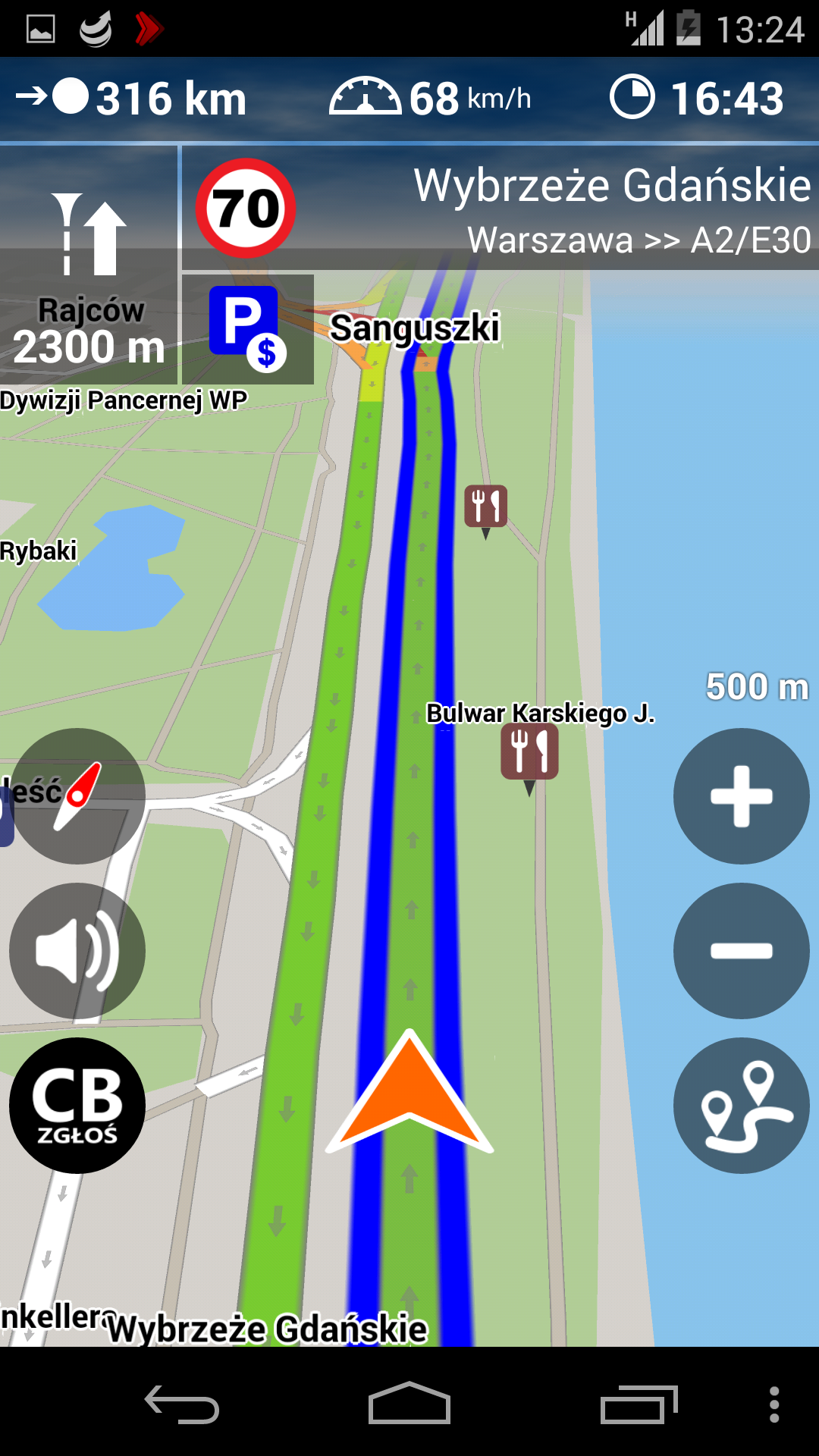This screenshot has height=1456, width=819.
Task: Go back using system back button
Action: (182, 1404)
